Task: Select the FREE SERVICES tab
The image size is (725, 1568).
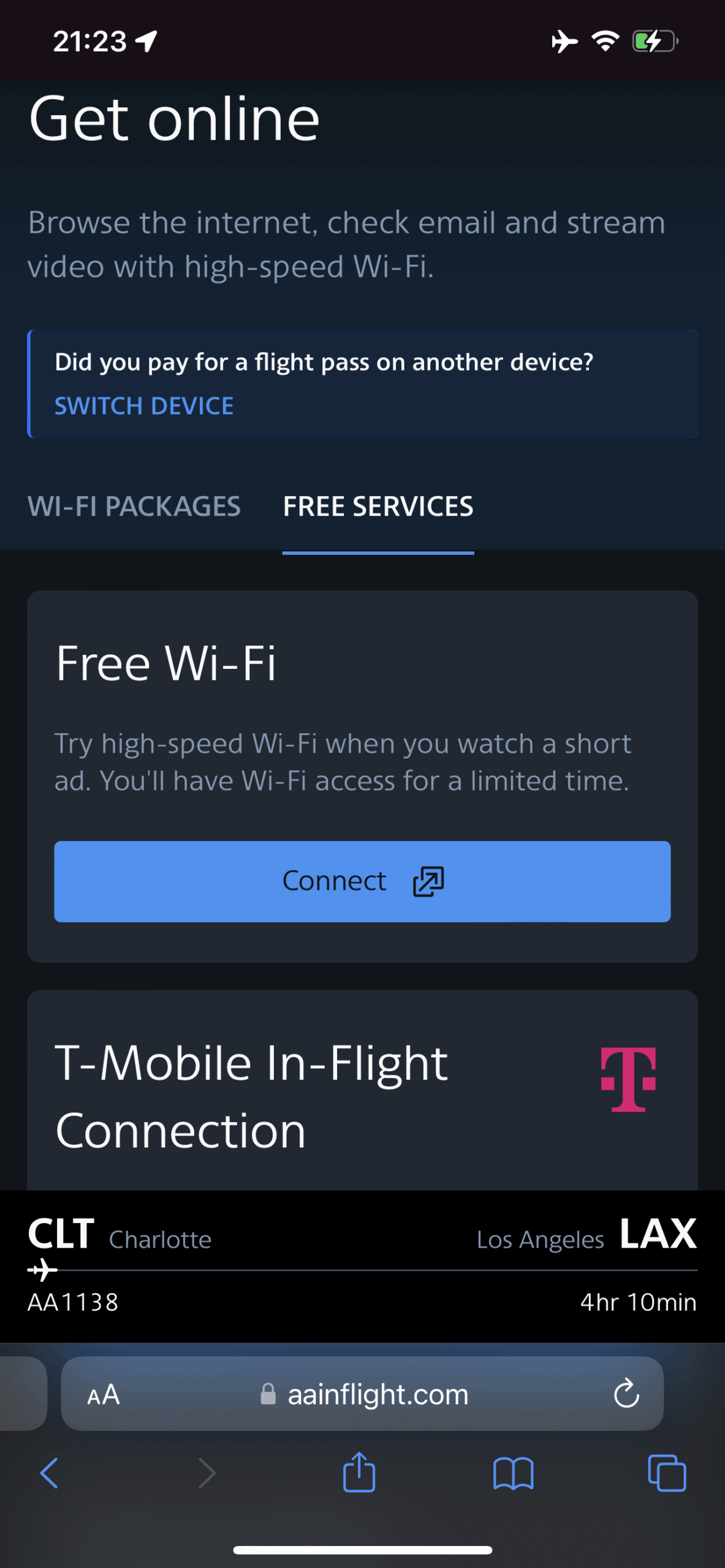Action: click(378, 507)
